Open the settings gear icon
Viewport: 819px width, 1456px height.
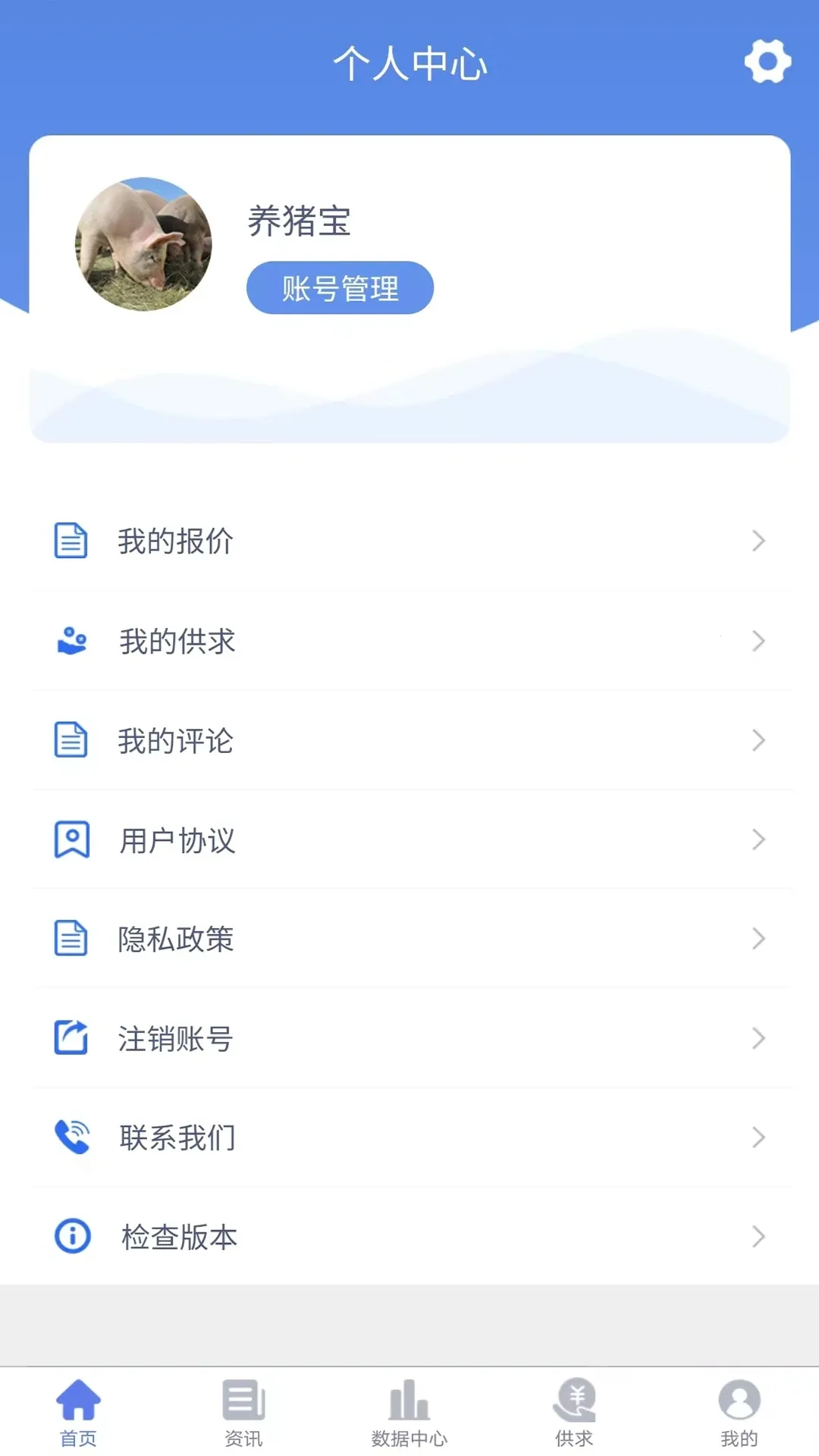coord(767,61)
